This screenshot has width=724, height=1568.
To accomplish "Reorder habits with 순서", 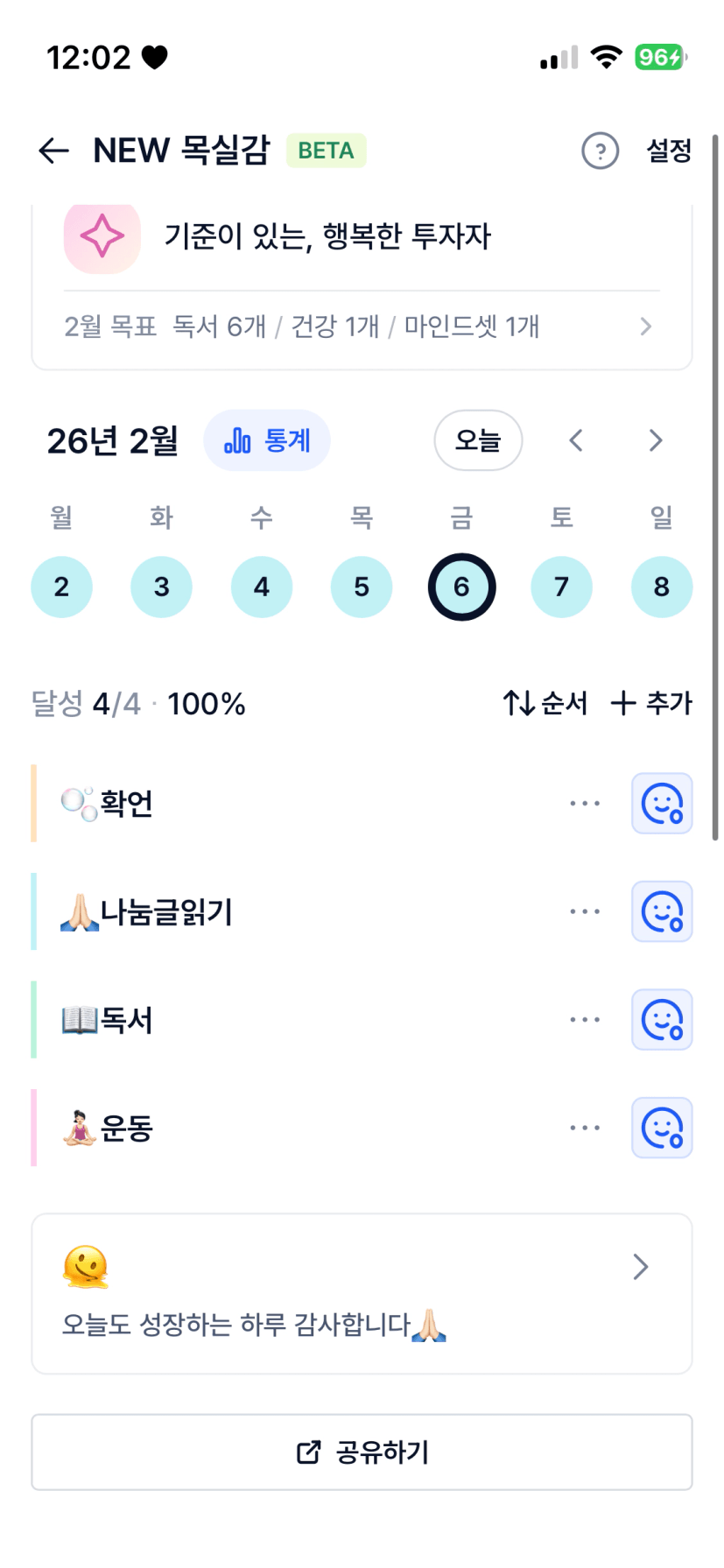I will pos(545,703).
